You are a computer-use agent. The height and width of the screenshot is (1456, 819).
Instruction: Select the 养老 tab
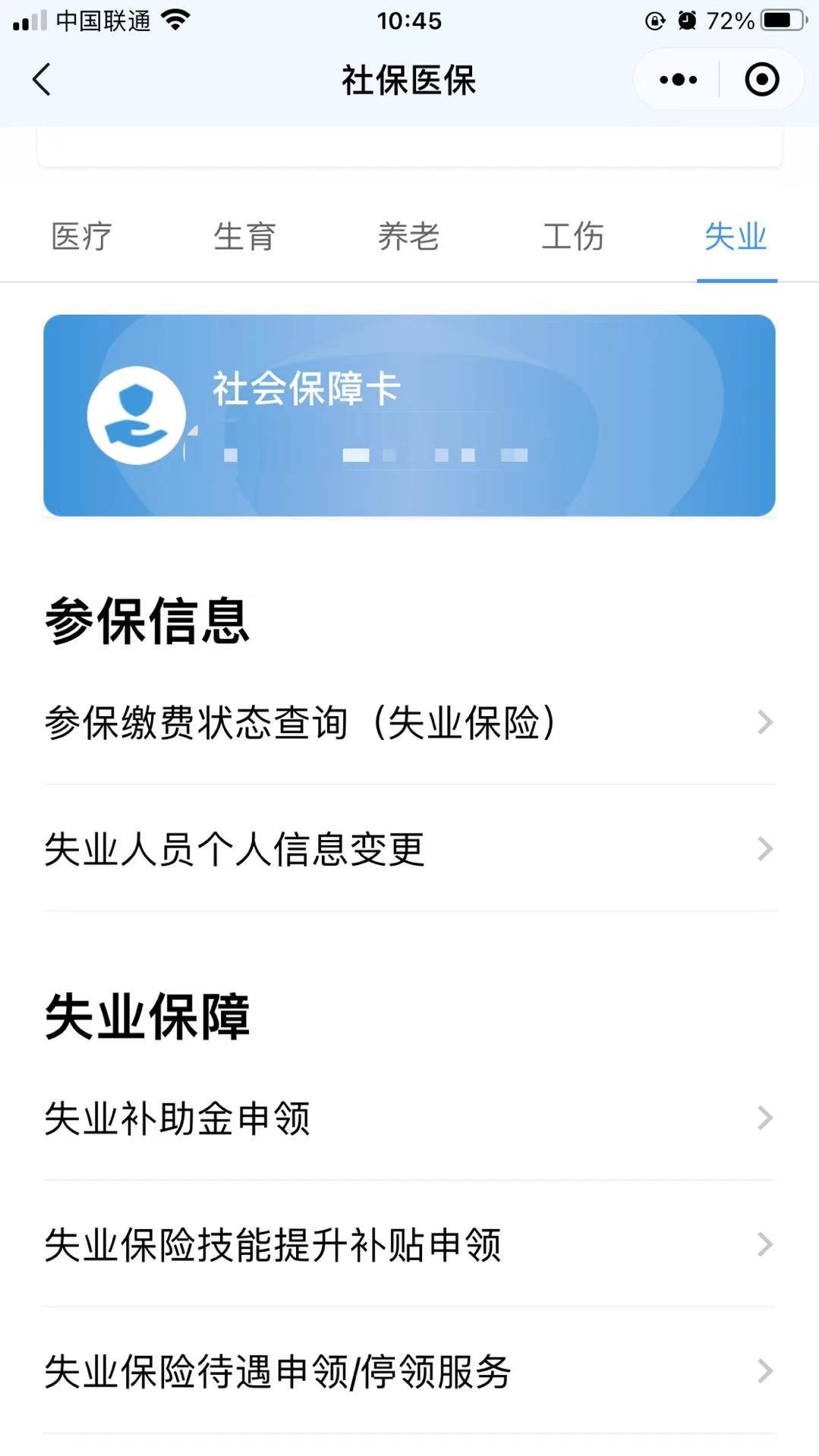(x=408, y=237)
